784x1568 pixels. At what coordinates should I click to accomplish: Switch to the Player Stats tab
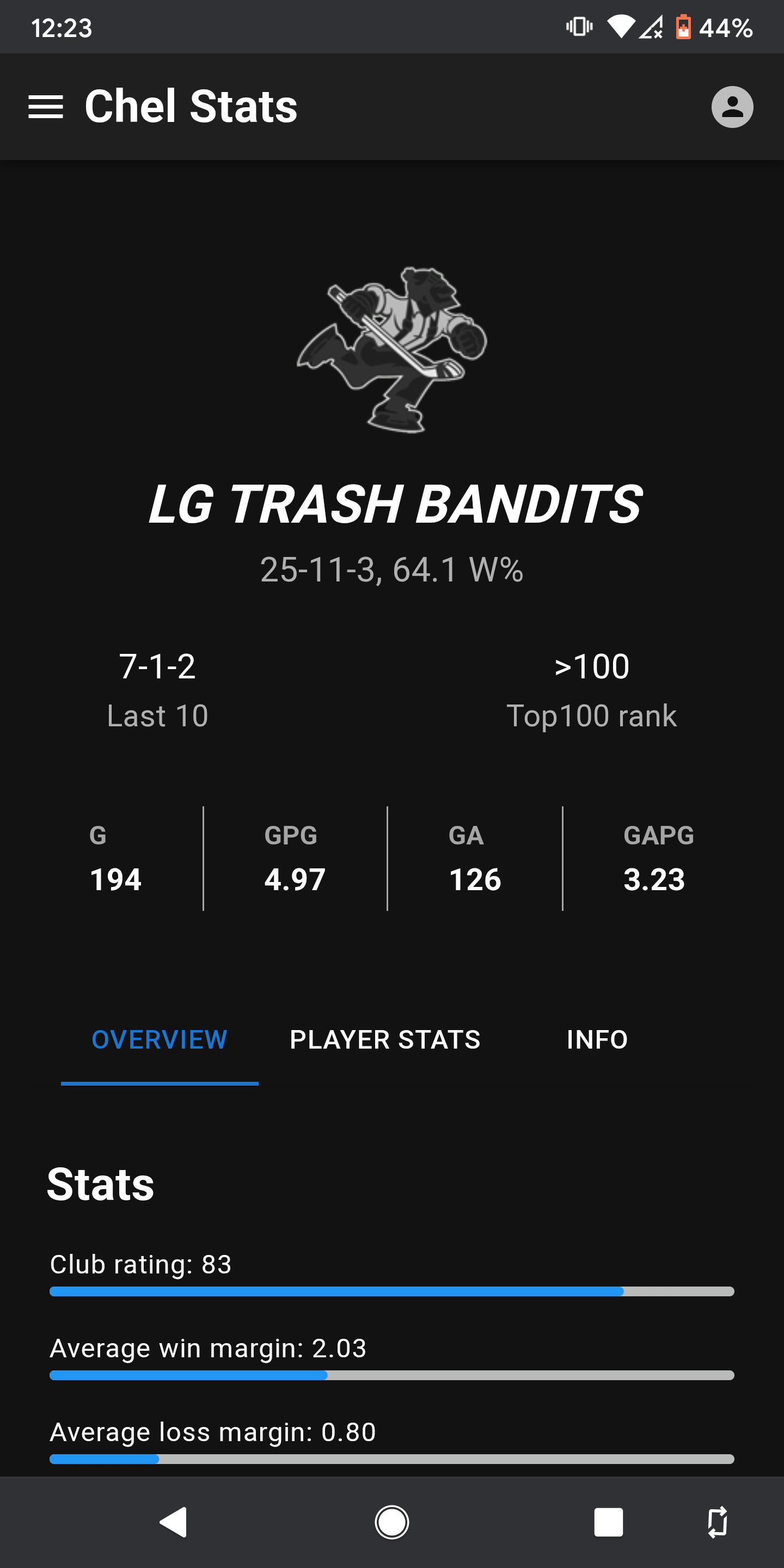coord(385,1040)
